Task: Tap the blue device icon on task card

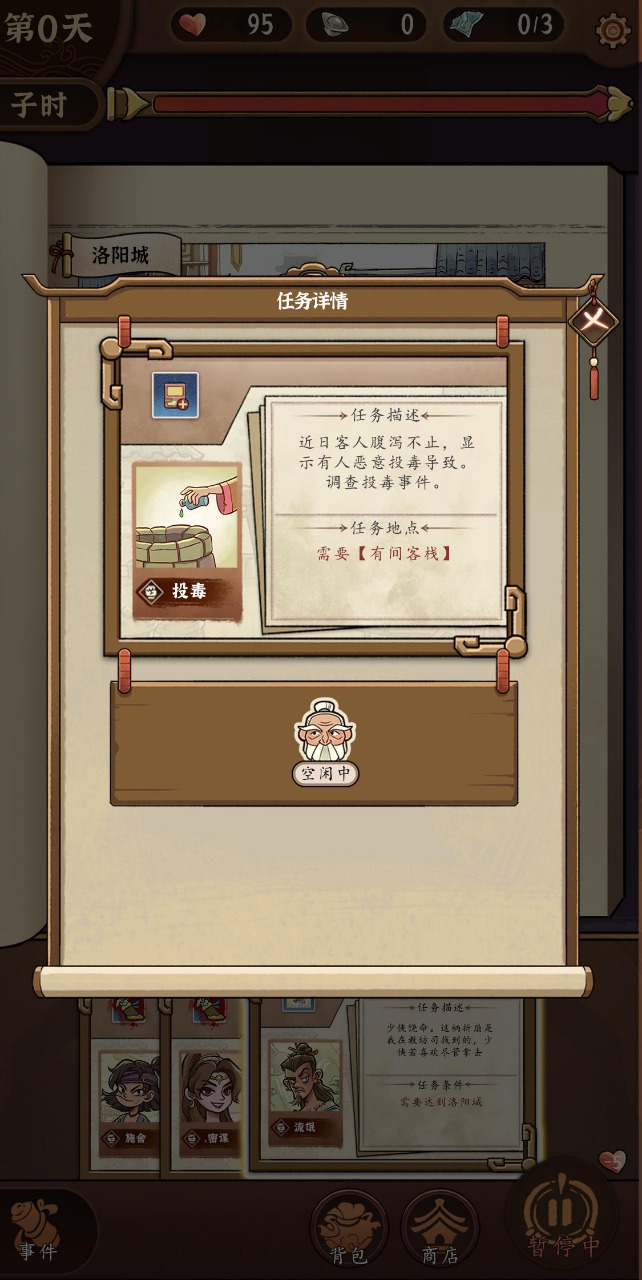Action: click(175, 395)
